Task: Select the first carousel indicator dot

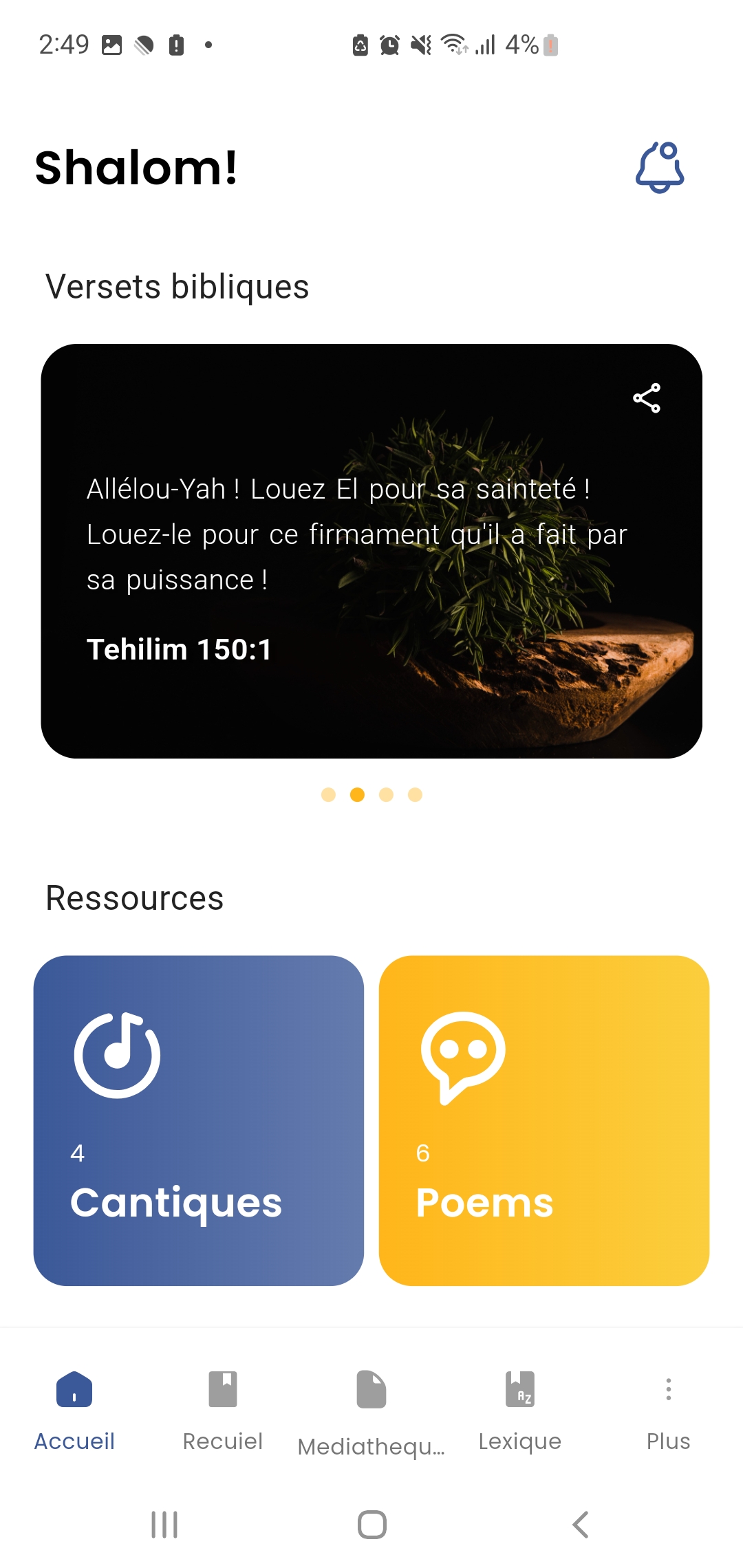Action: coord(330,794)
